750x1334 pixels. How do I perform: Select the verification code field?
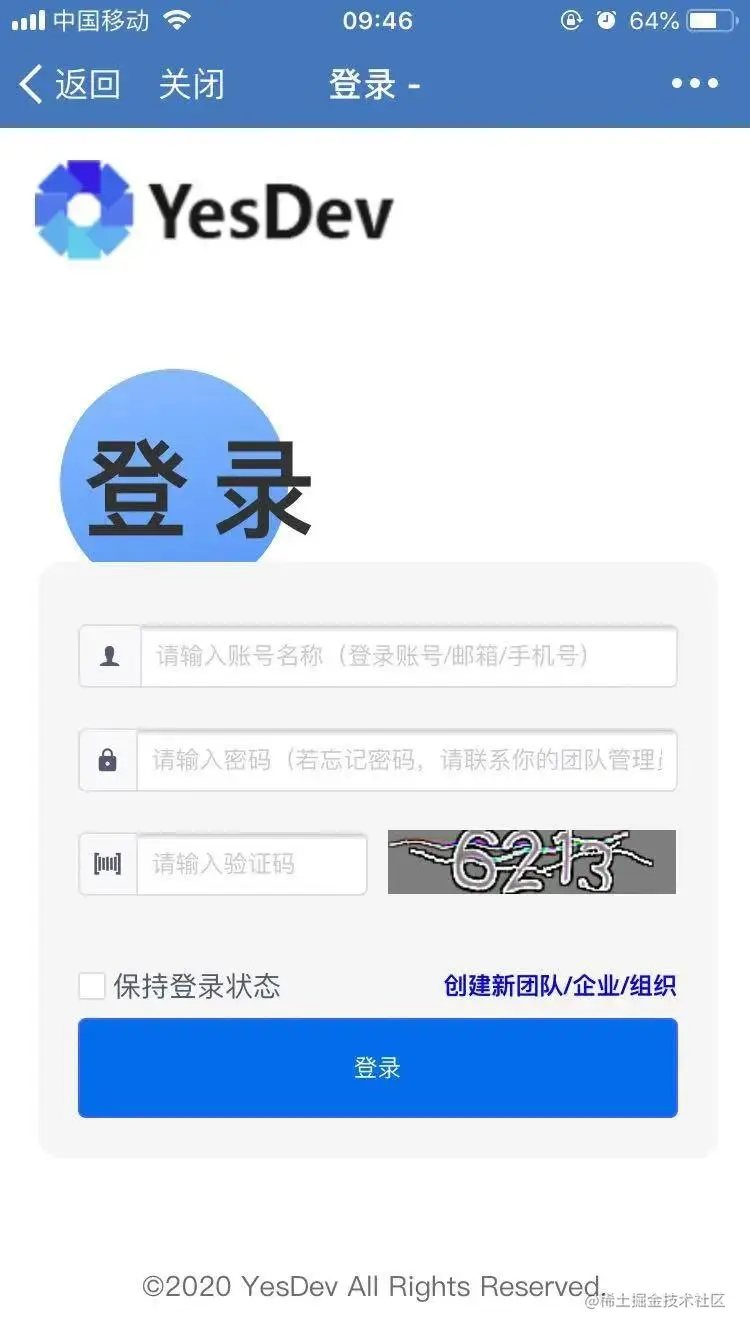pyautogui.click(x=251, y=864)
